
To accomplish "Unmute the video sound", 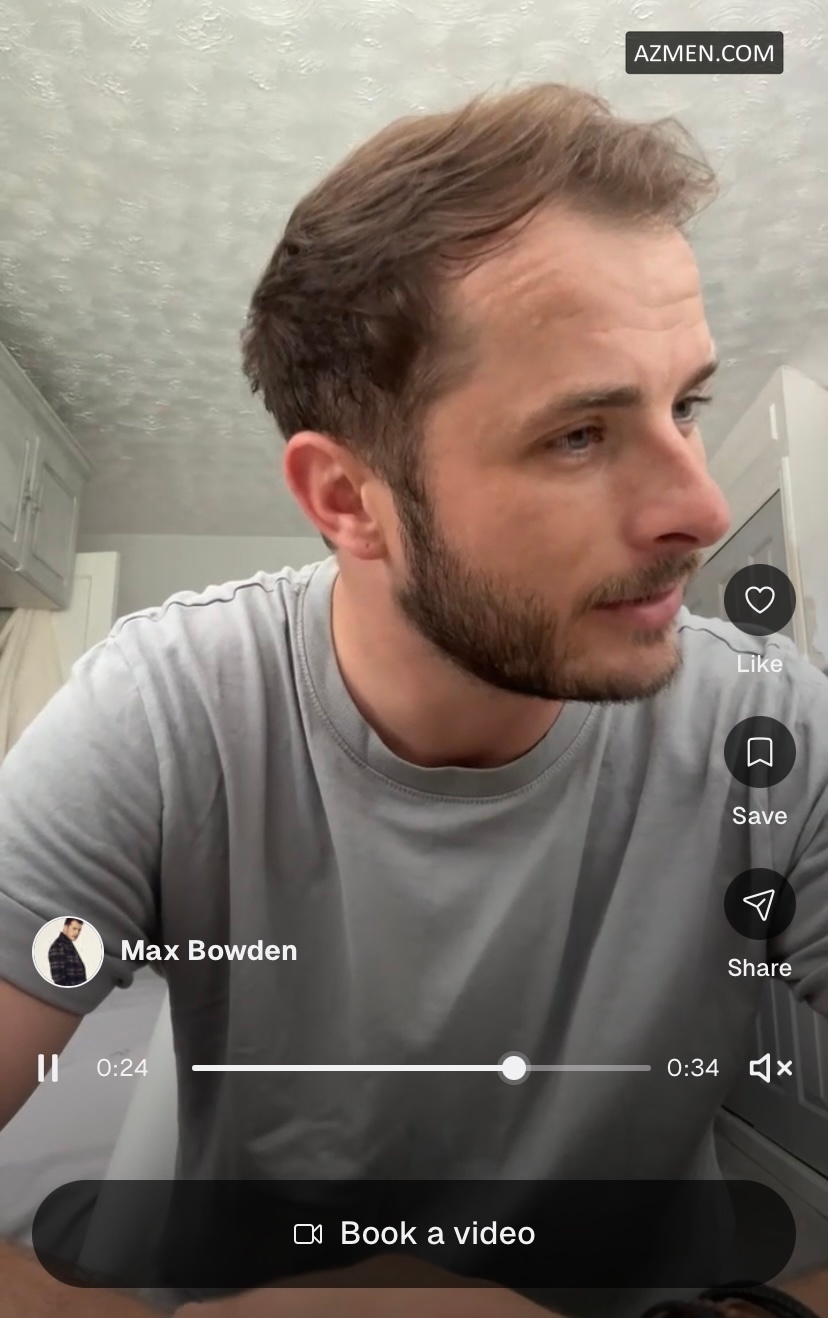I will (x=770, y=1068).
